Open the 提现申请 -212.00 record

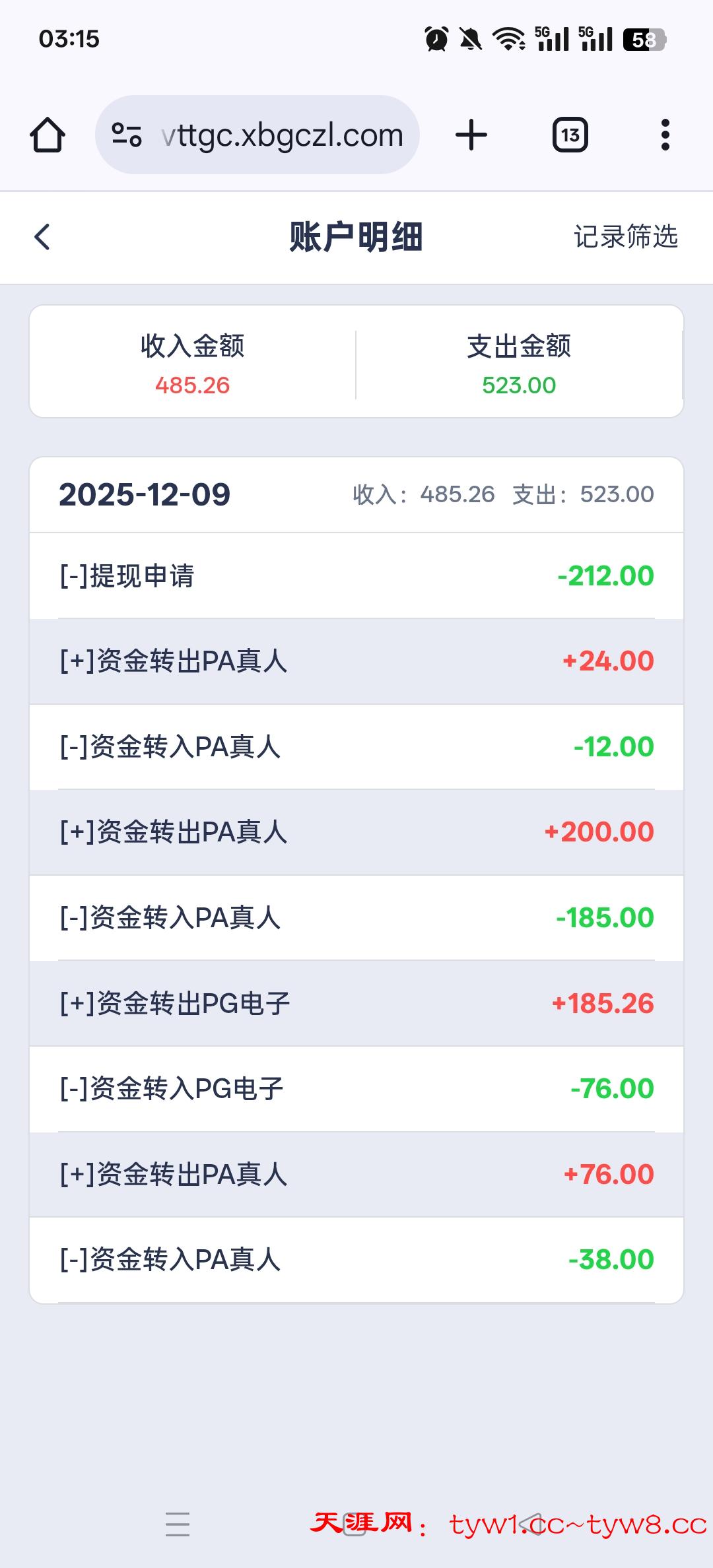356,575
